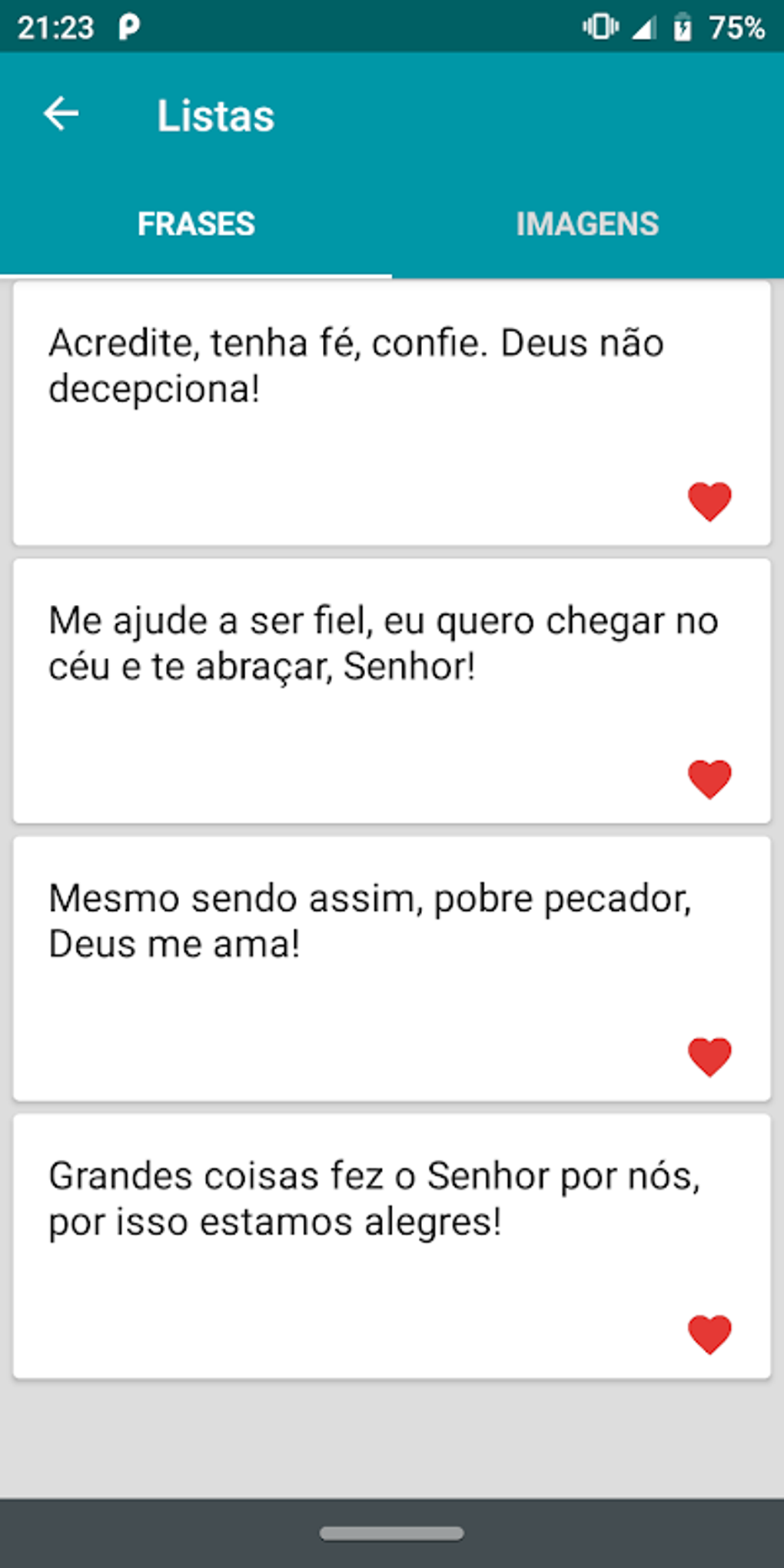Unfavorite the phrase "Acredite, tenha fé, confie"

coord(709,501)
